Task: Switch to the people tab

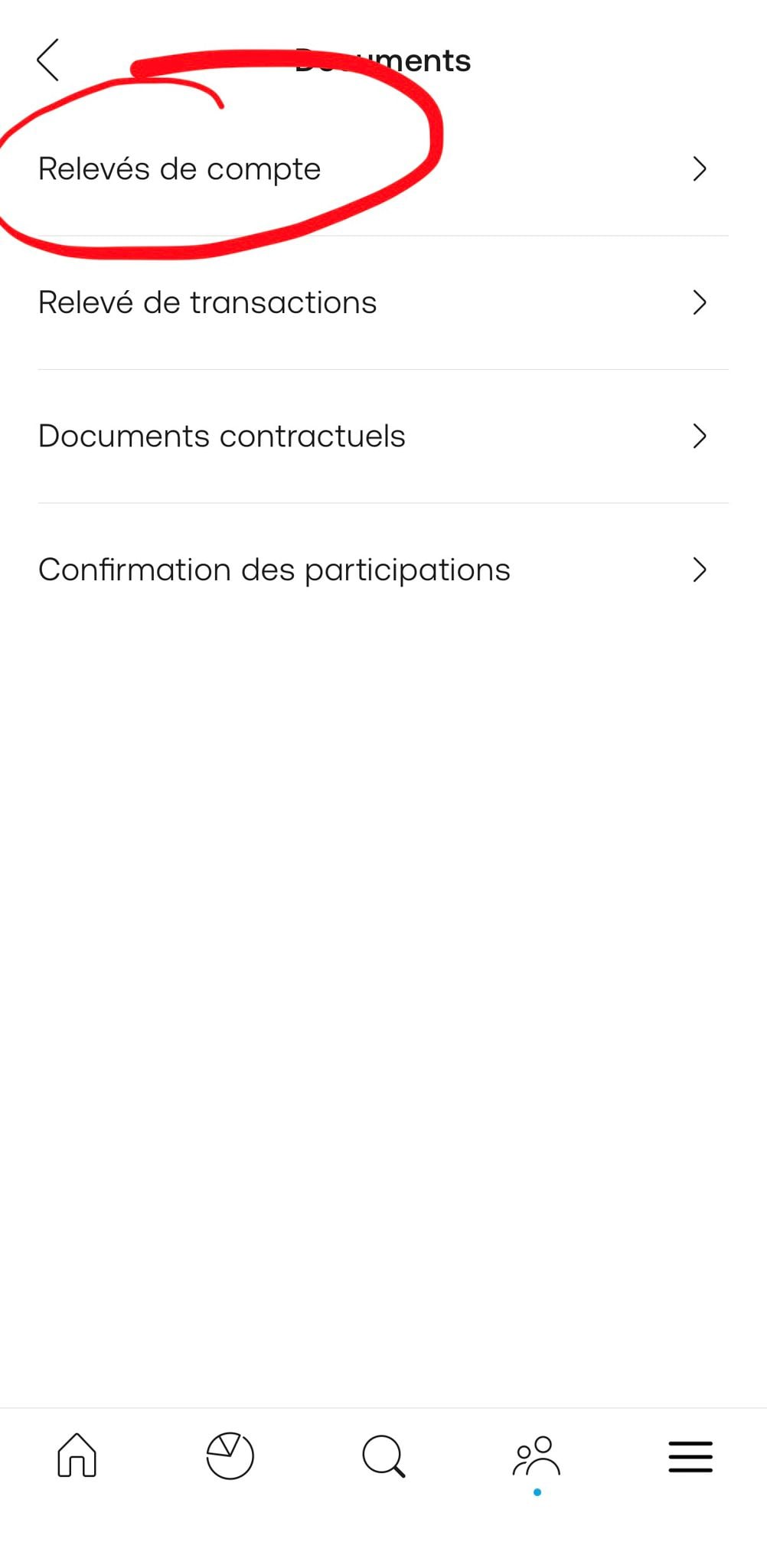Action: (x=537, y=1455)
